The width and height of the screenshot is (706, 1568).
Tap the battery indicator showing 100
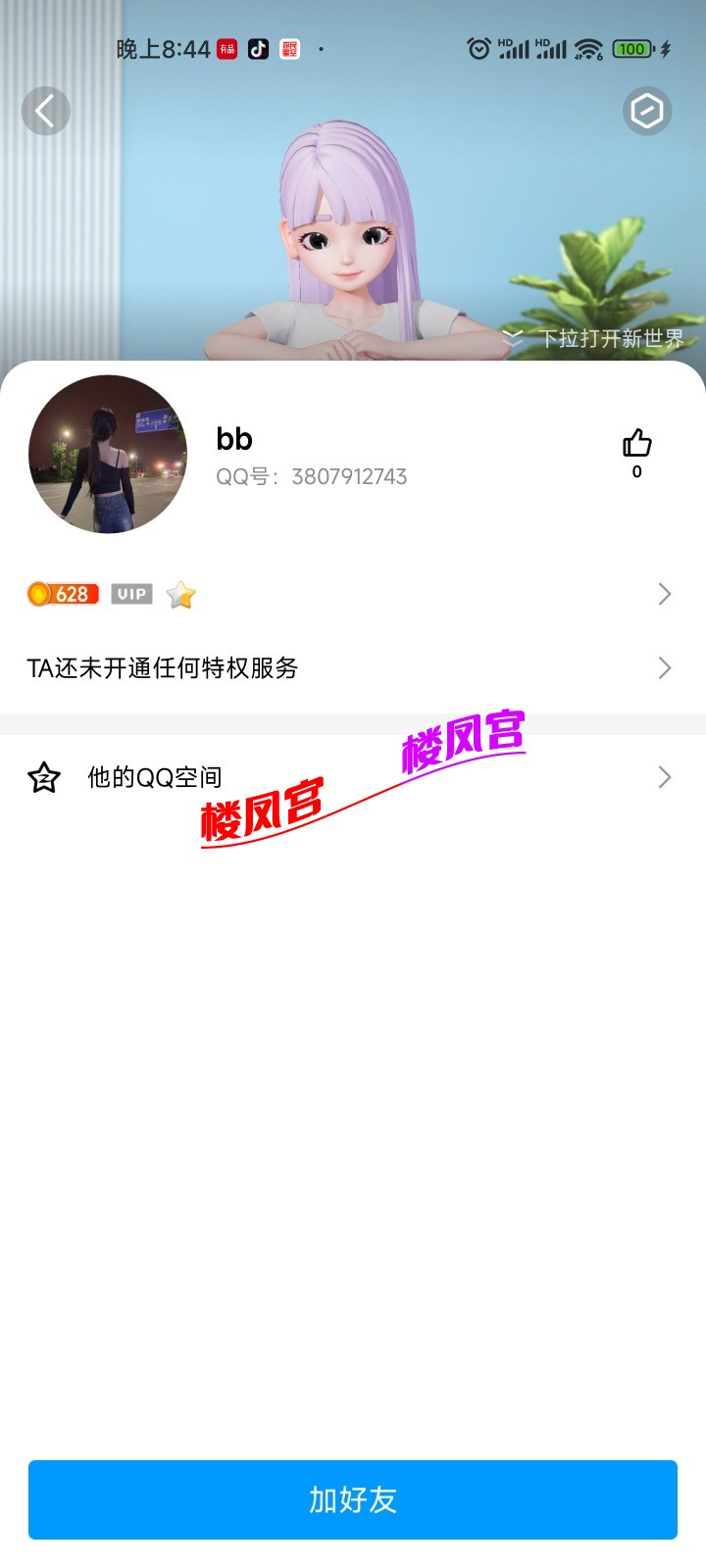click(x=633, y=48)
